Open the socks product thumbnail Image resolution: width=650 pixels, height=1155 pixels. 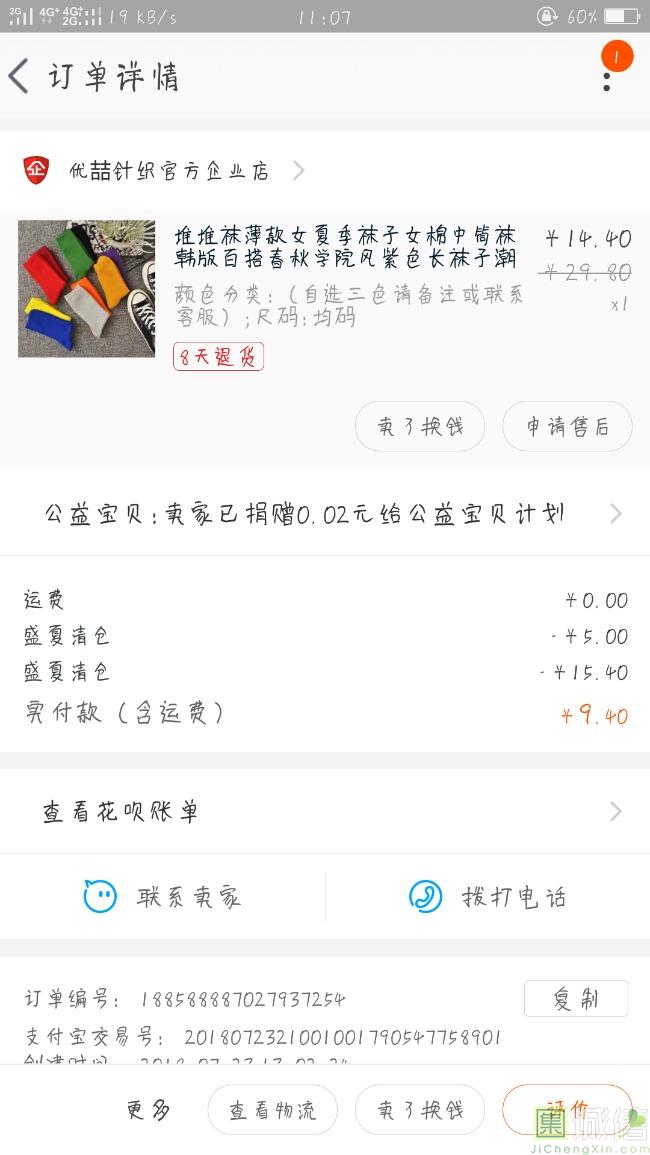tap(87, 289)
